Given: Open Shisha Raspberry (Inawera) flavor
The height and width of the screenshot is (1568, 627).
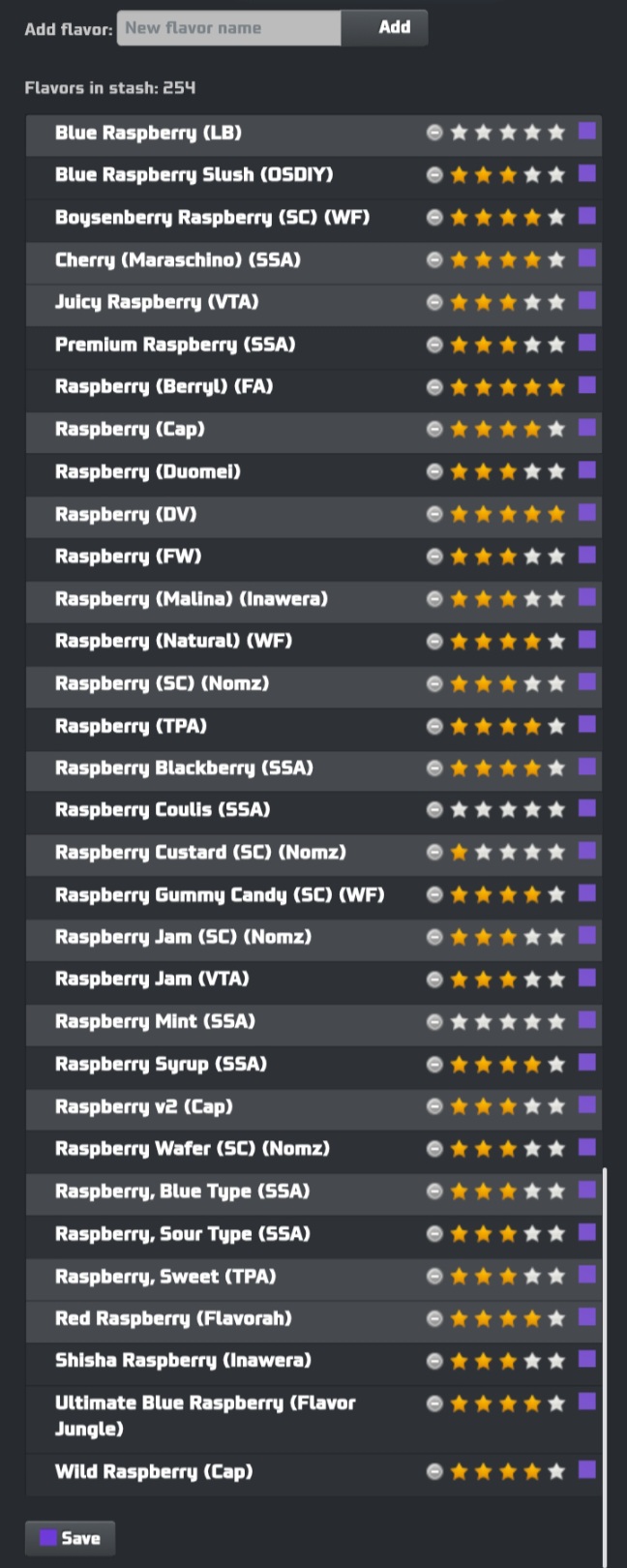Looking at the screenshot, I should click(183, 1361).
